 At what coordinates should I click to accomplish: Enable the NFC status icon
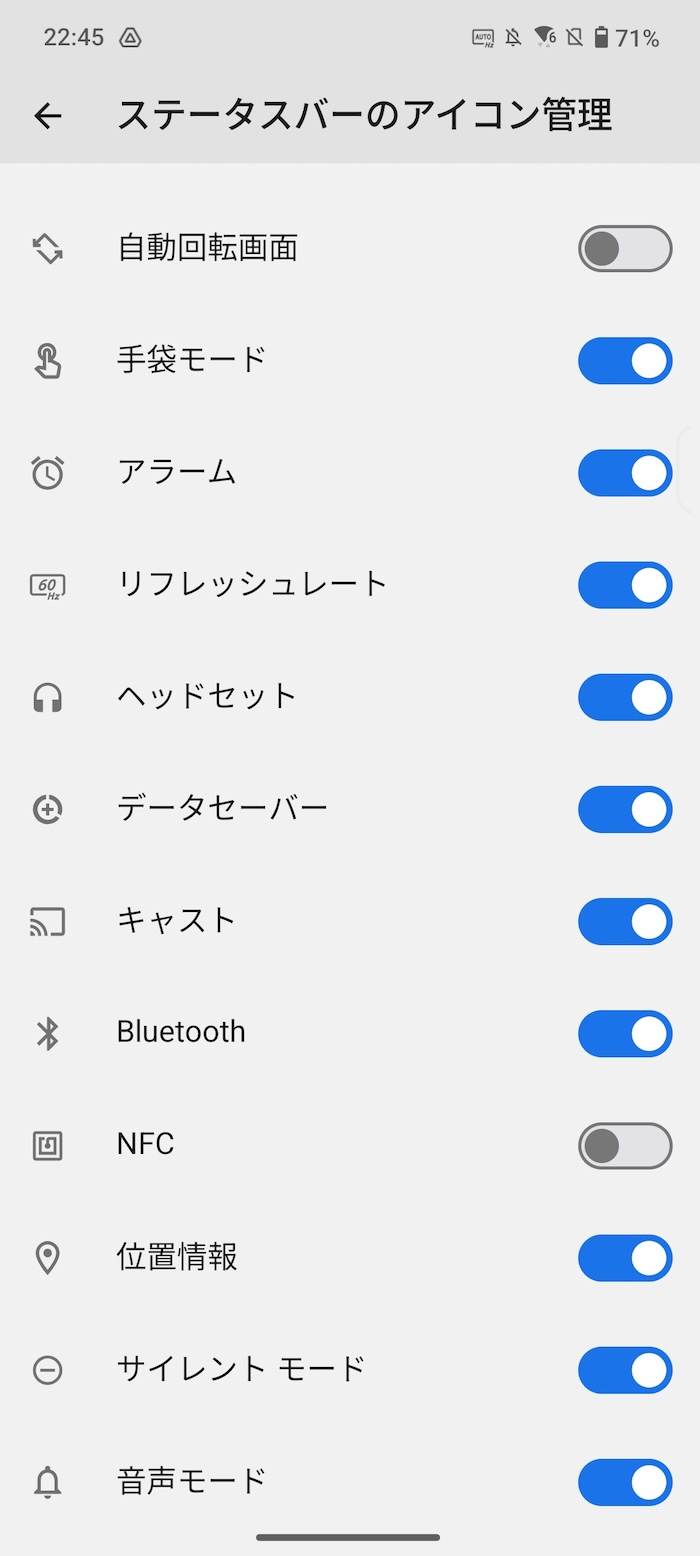pos(625,1145)
